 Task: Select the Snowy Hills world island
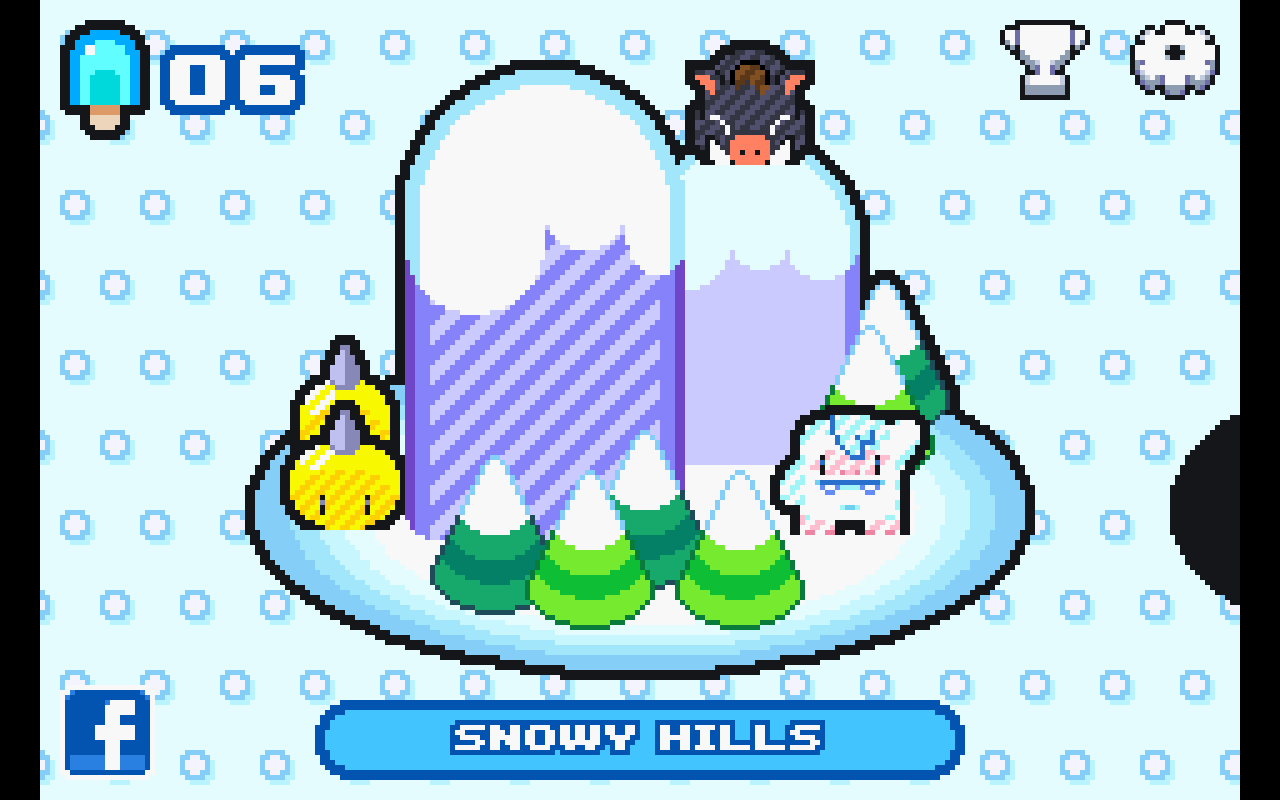[640, 400]
